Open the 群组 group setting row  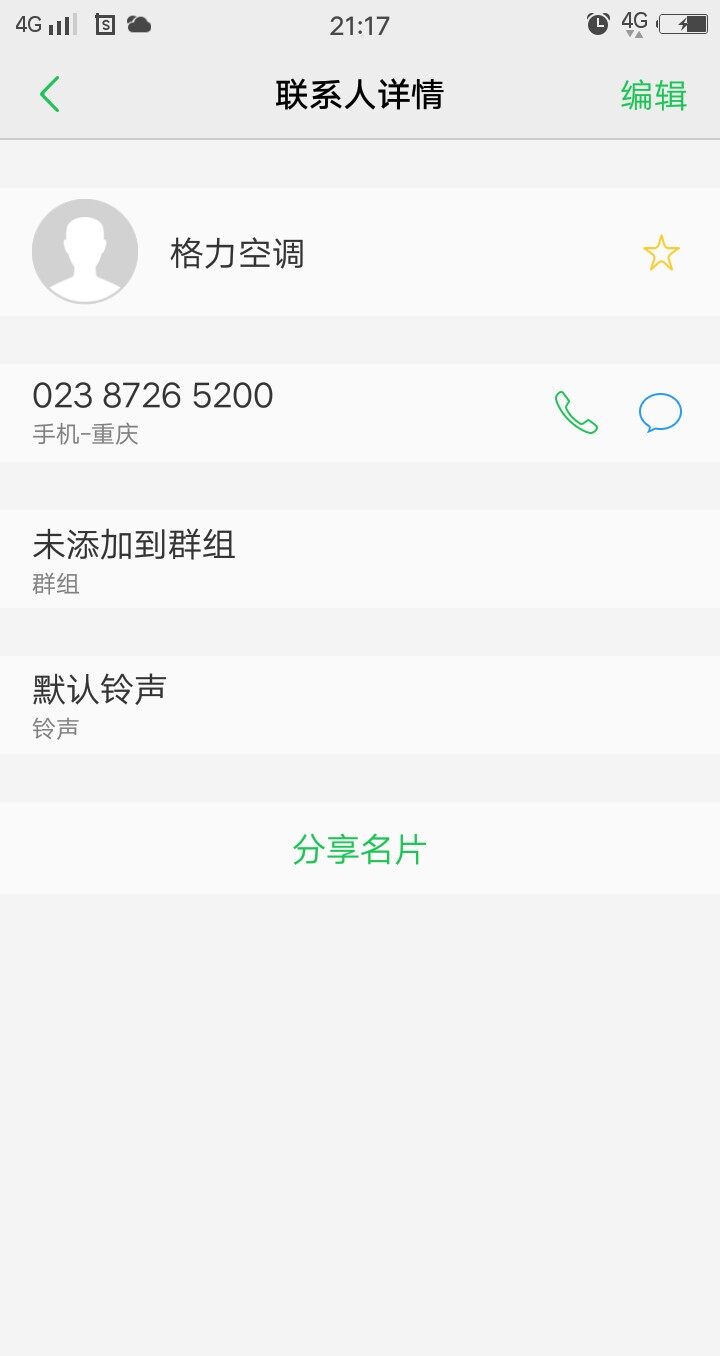[360, 559]
